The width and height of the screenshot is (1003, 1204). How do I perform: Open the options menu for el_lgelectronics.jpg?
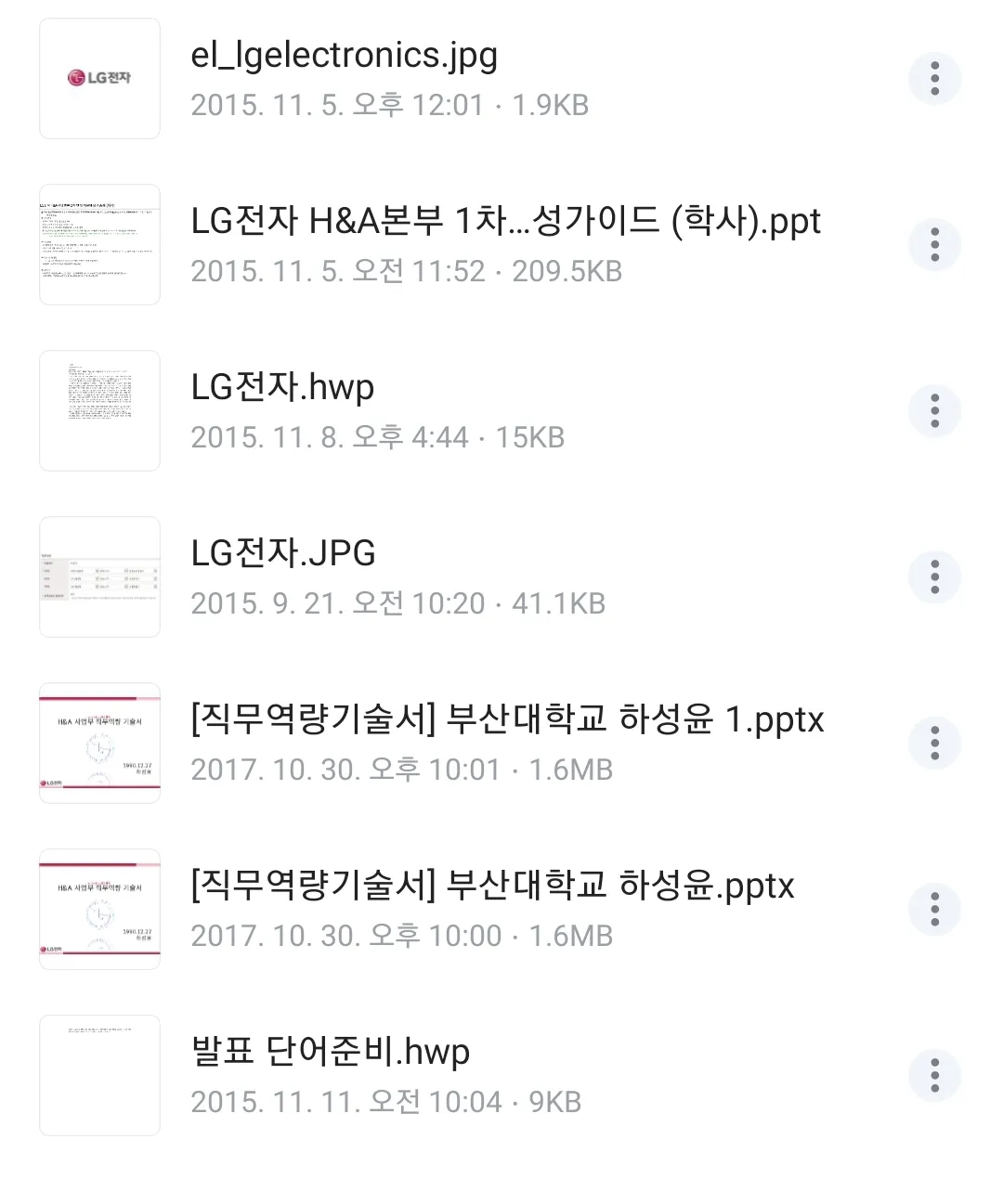[x=934, y=78]
